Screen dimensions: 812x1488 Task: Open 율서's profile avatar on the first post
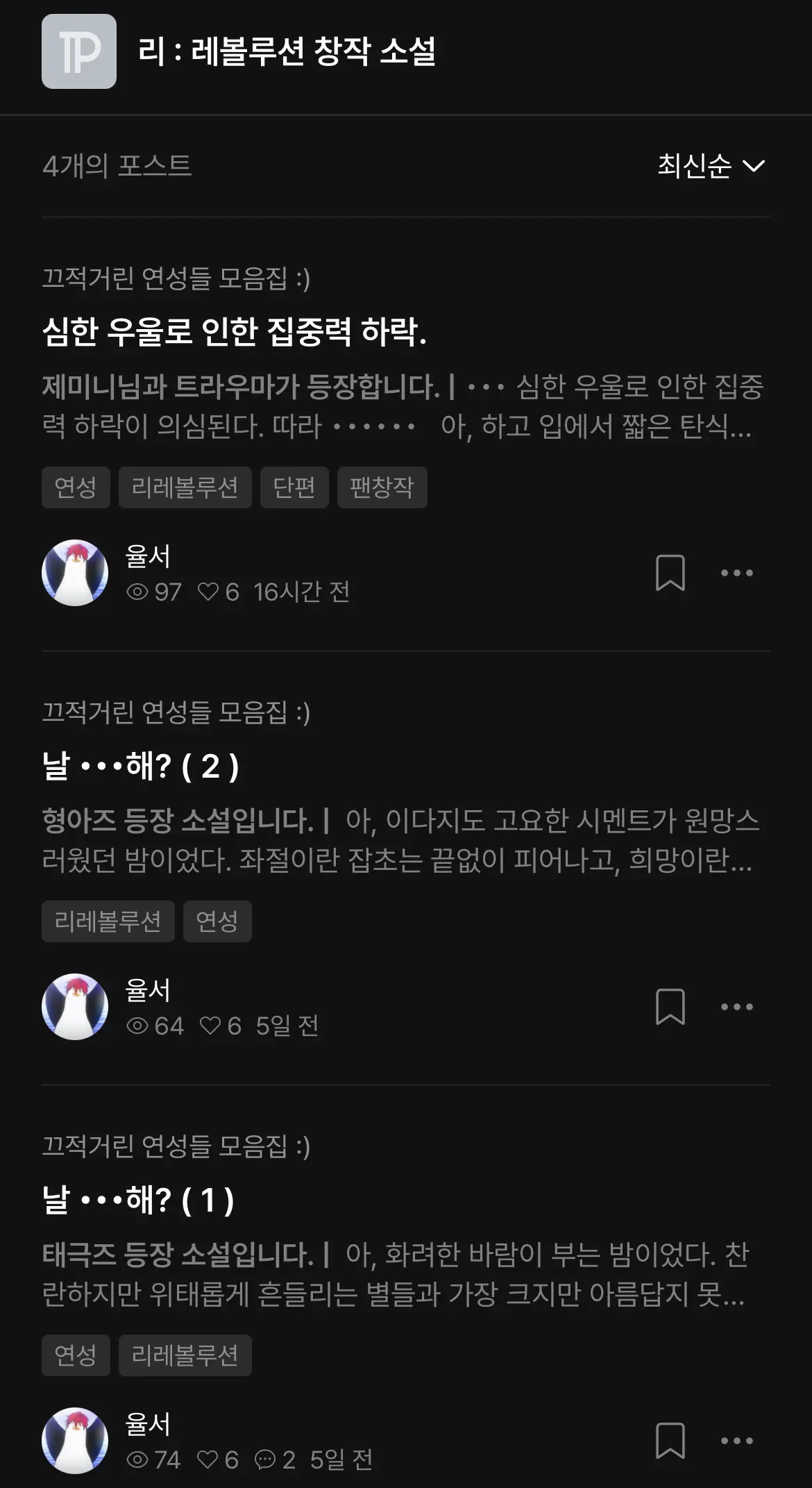click(x=75, y=573)
